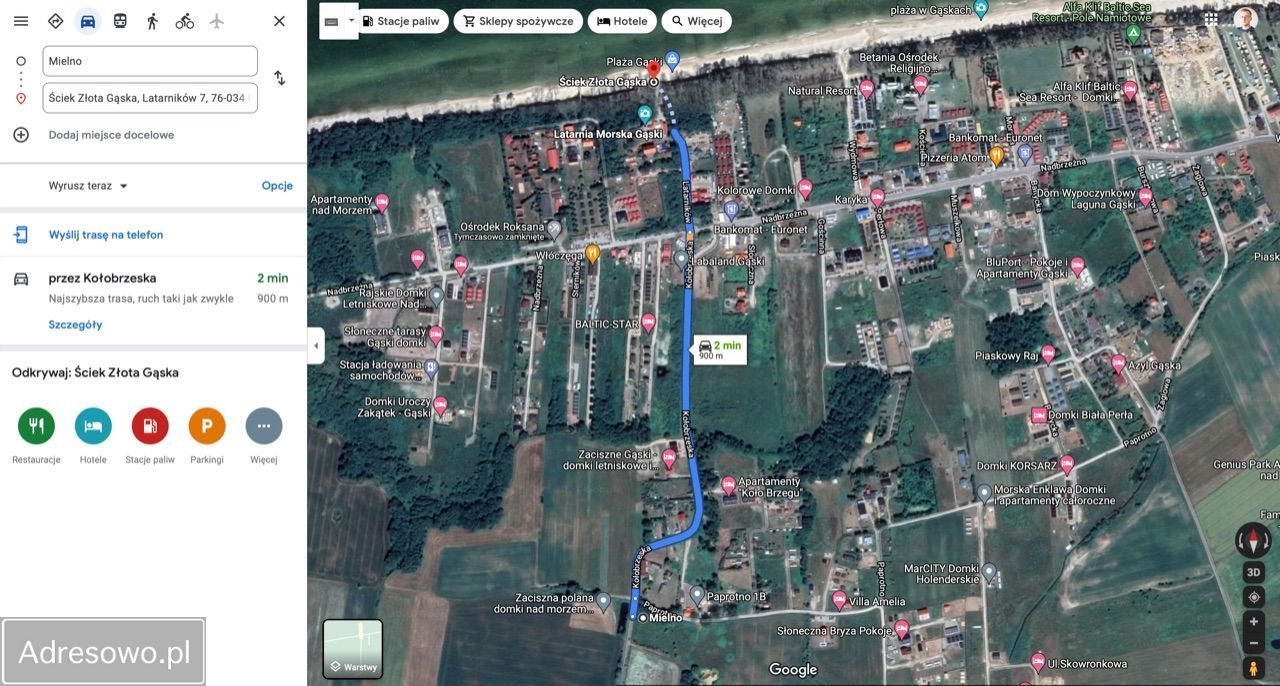The image size is (1280, 686).
Task: Select public transit travel mode
Action: 120,21
